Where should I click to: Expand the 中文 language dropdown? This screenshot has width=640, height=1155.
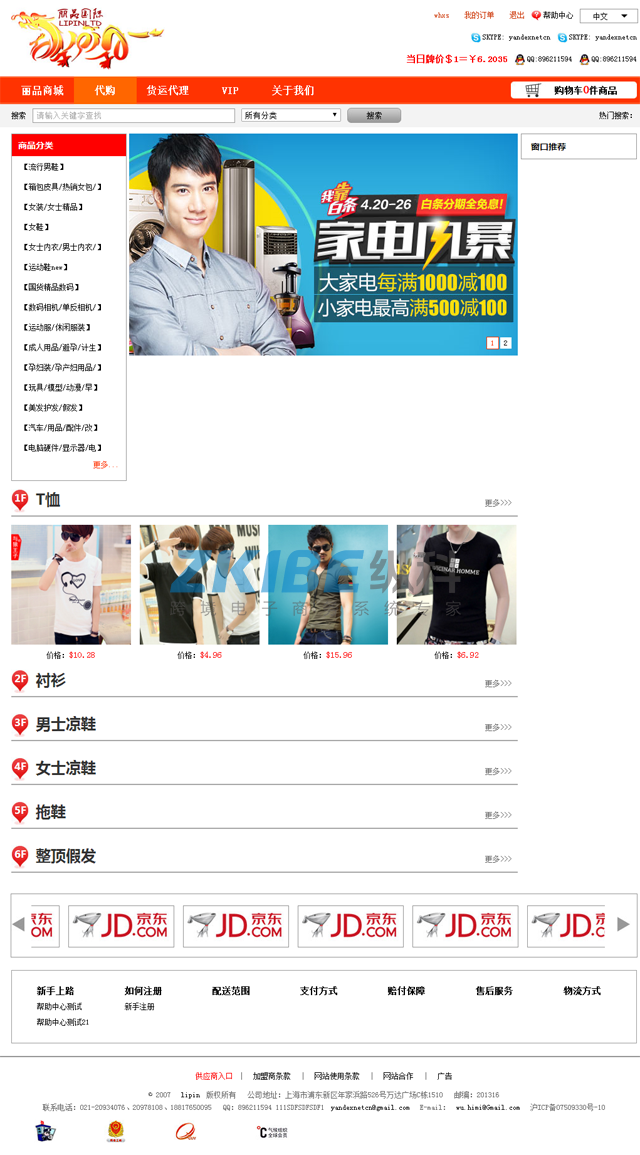608,16
